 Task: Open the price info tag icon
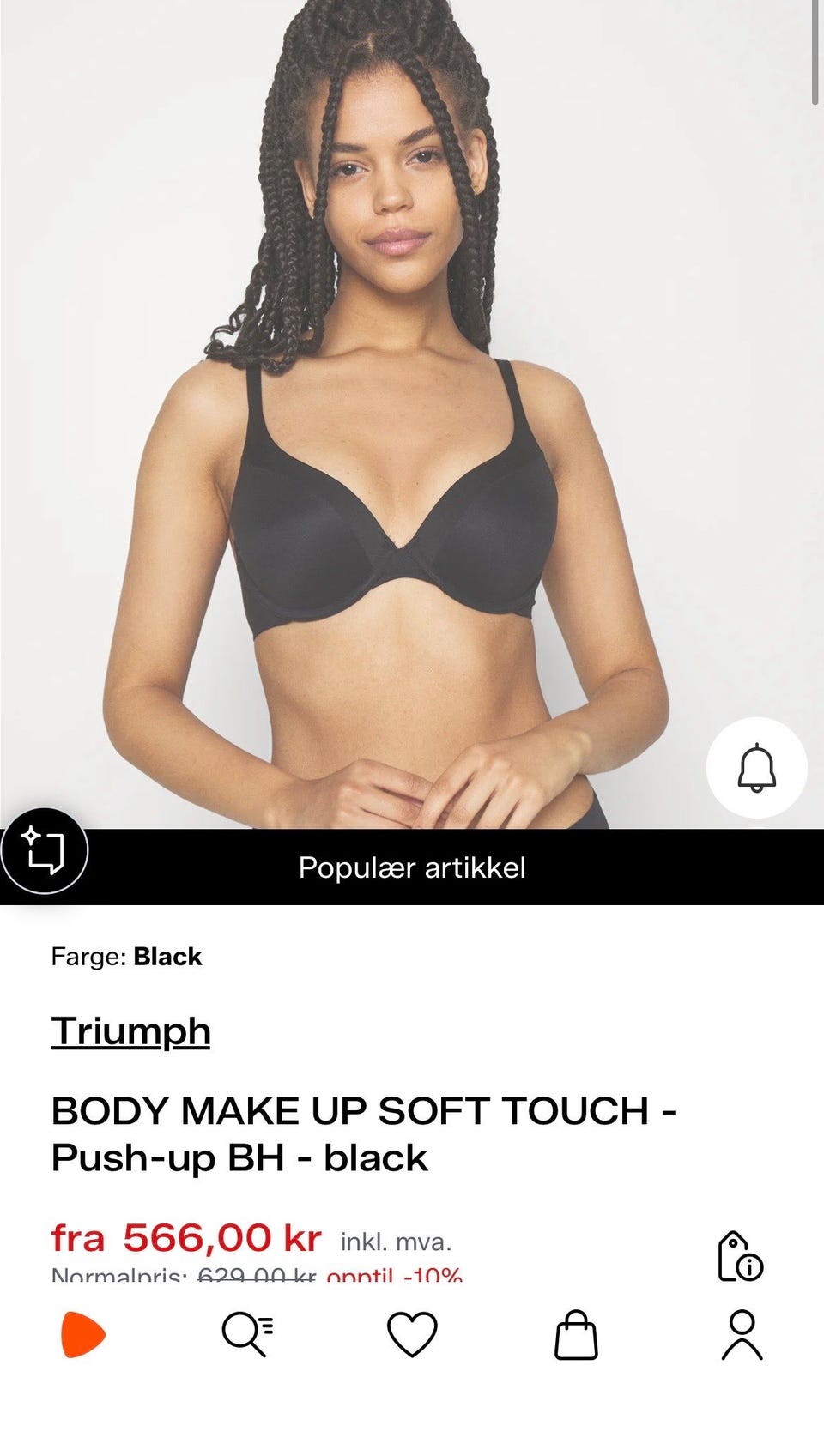[x=740, y=1257]
